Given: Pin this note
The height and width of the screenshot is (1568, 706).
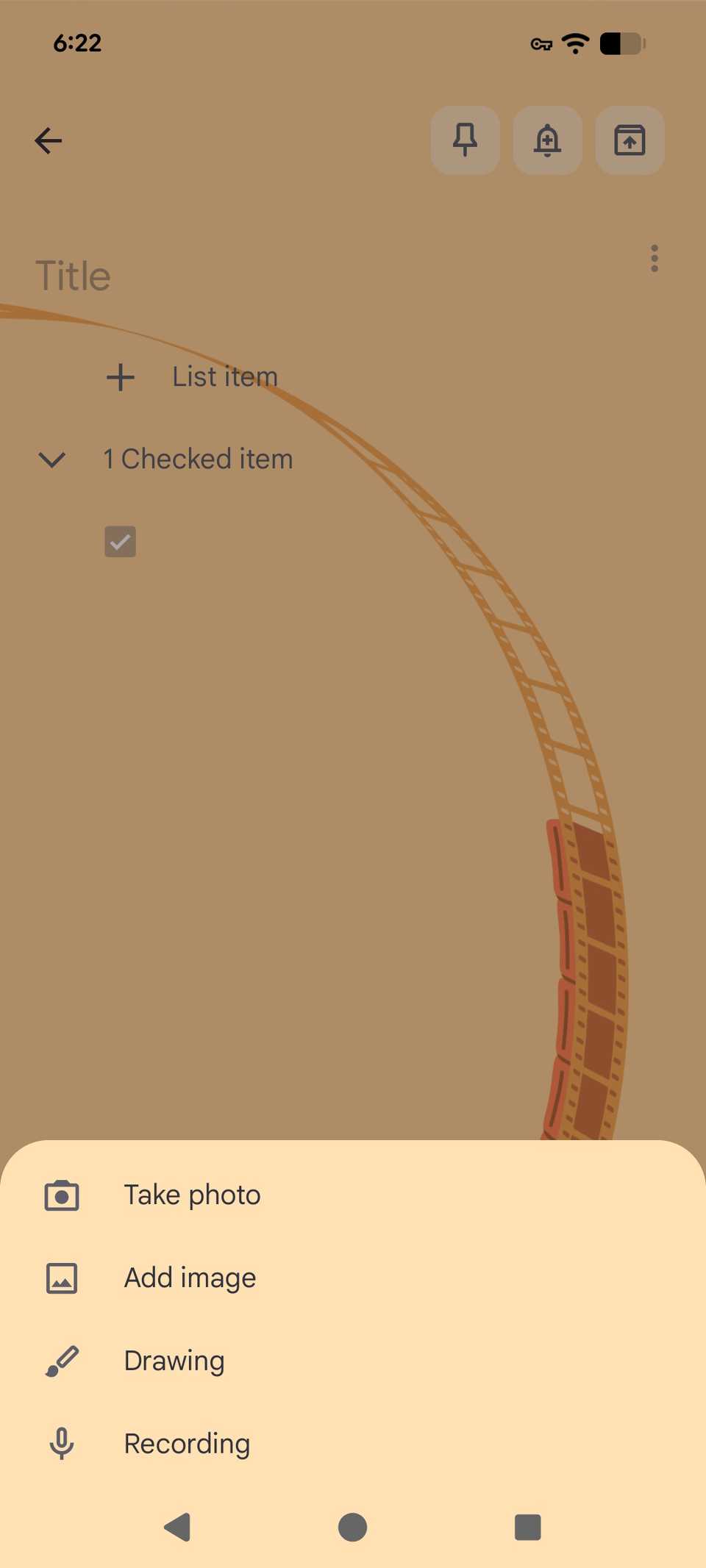Looking at the screenshot, I should [x=465, y=140].
